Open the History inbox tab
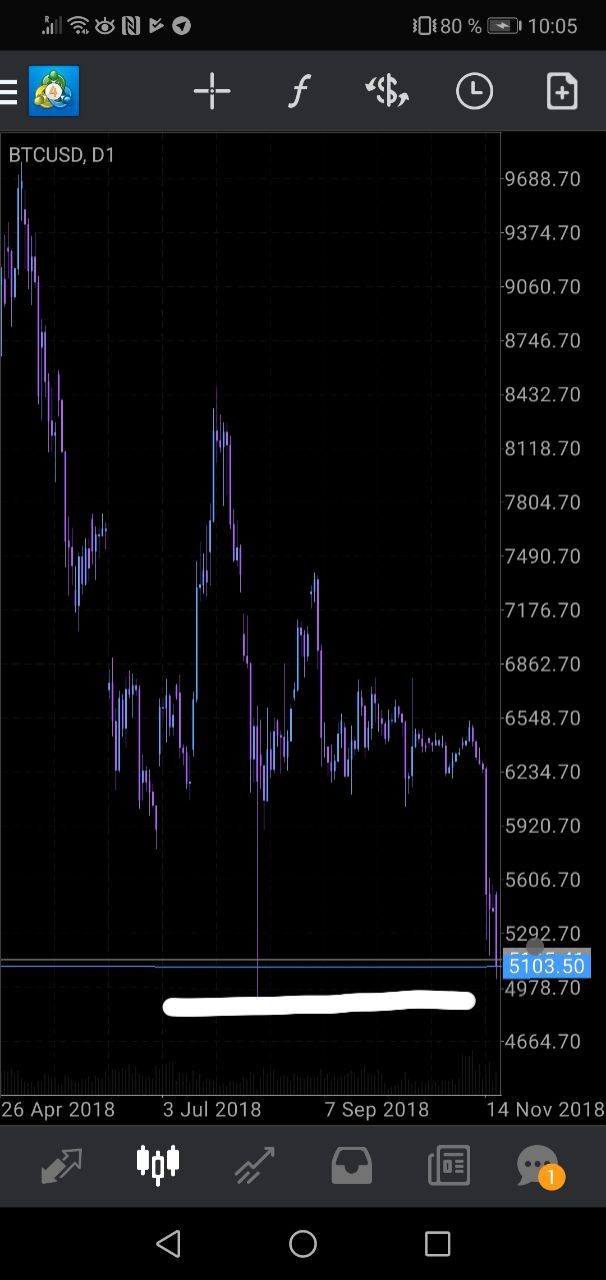606x1280 pixels. [x=352, y=1165]
